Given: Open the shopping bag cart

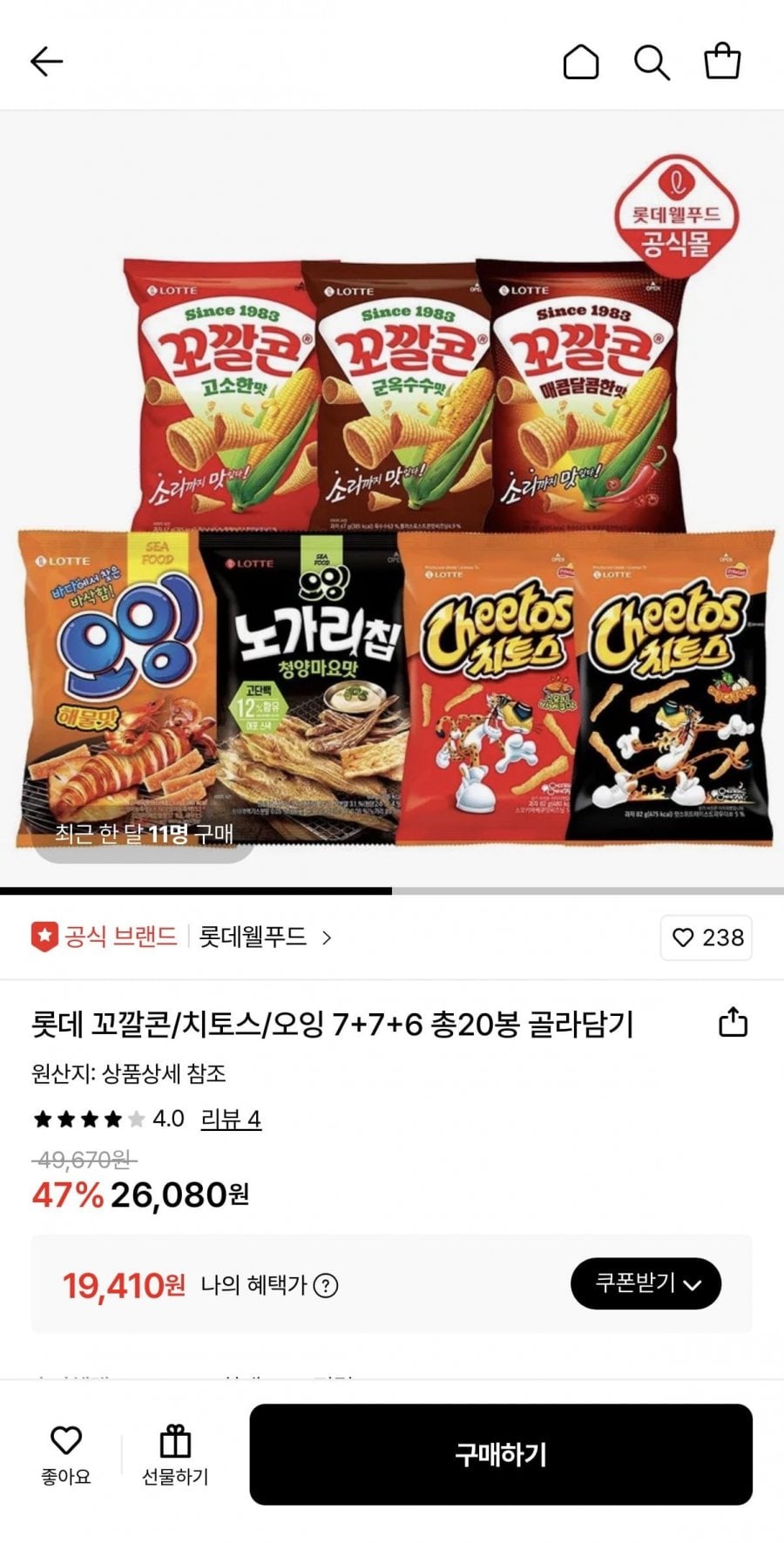Looking at the screenshot, I should coord(722,62).
